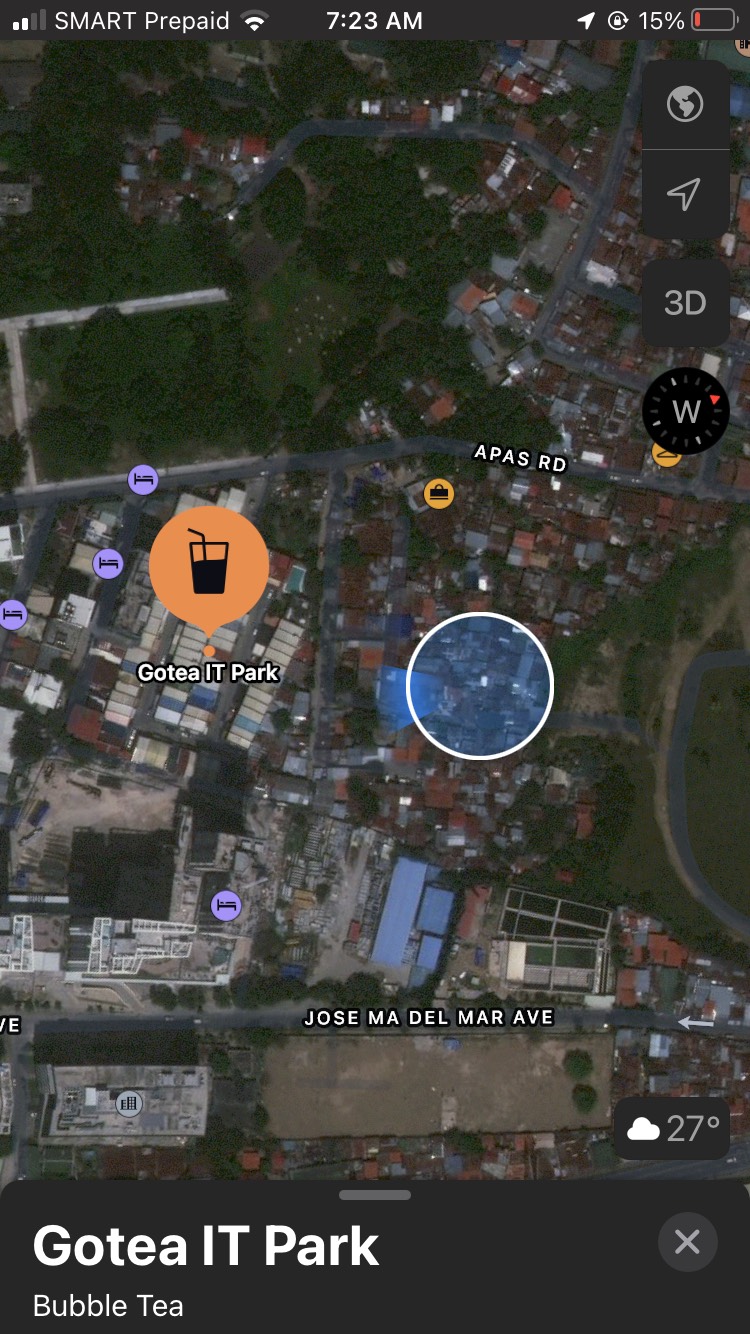Tap the blue current location circle
The height and width of the screenshot is (1334, 750).
(x=480, y=686)
